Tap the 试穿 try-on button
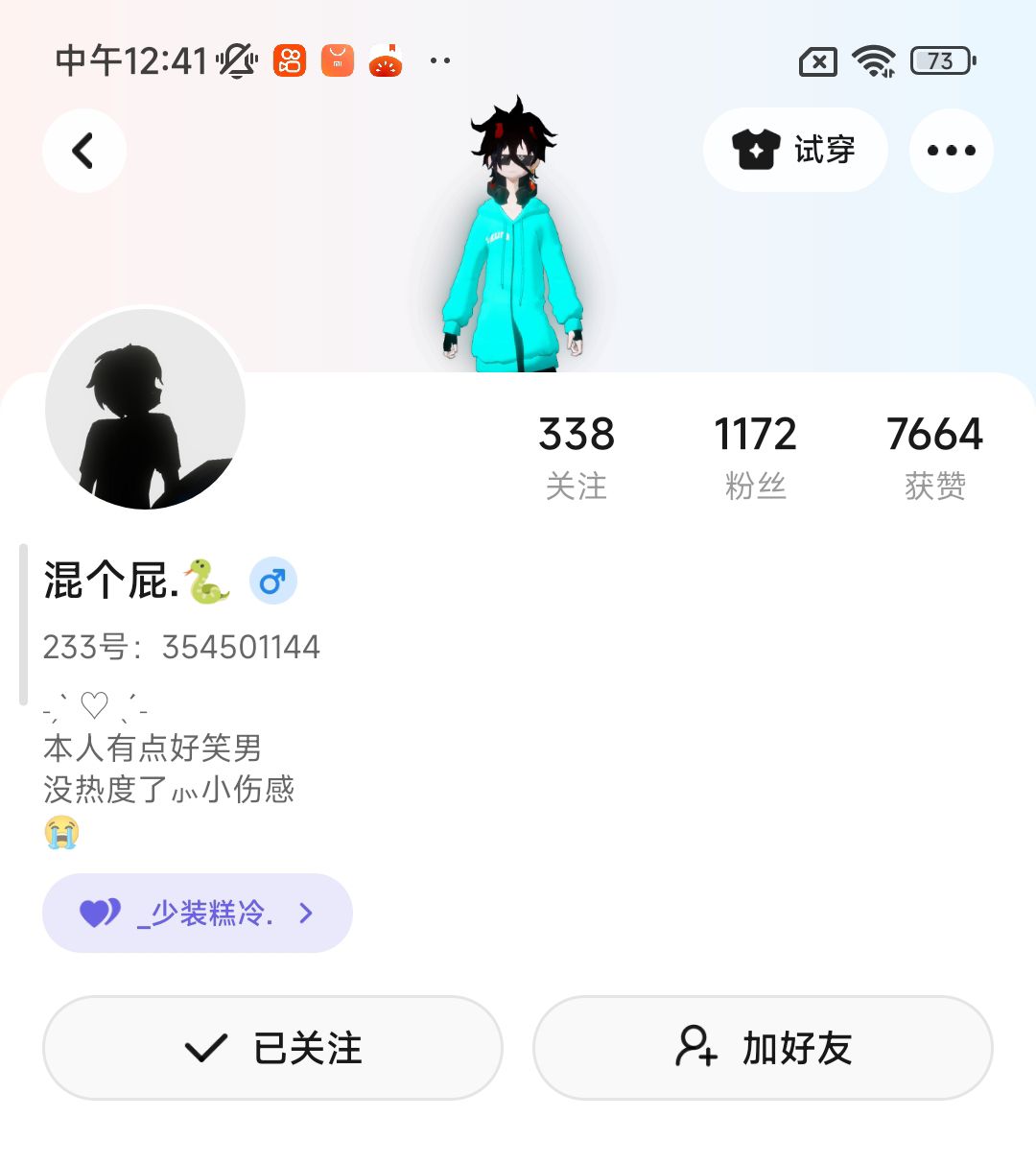This screenshot has height=1164, width=1036. (795, 150)
